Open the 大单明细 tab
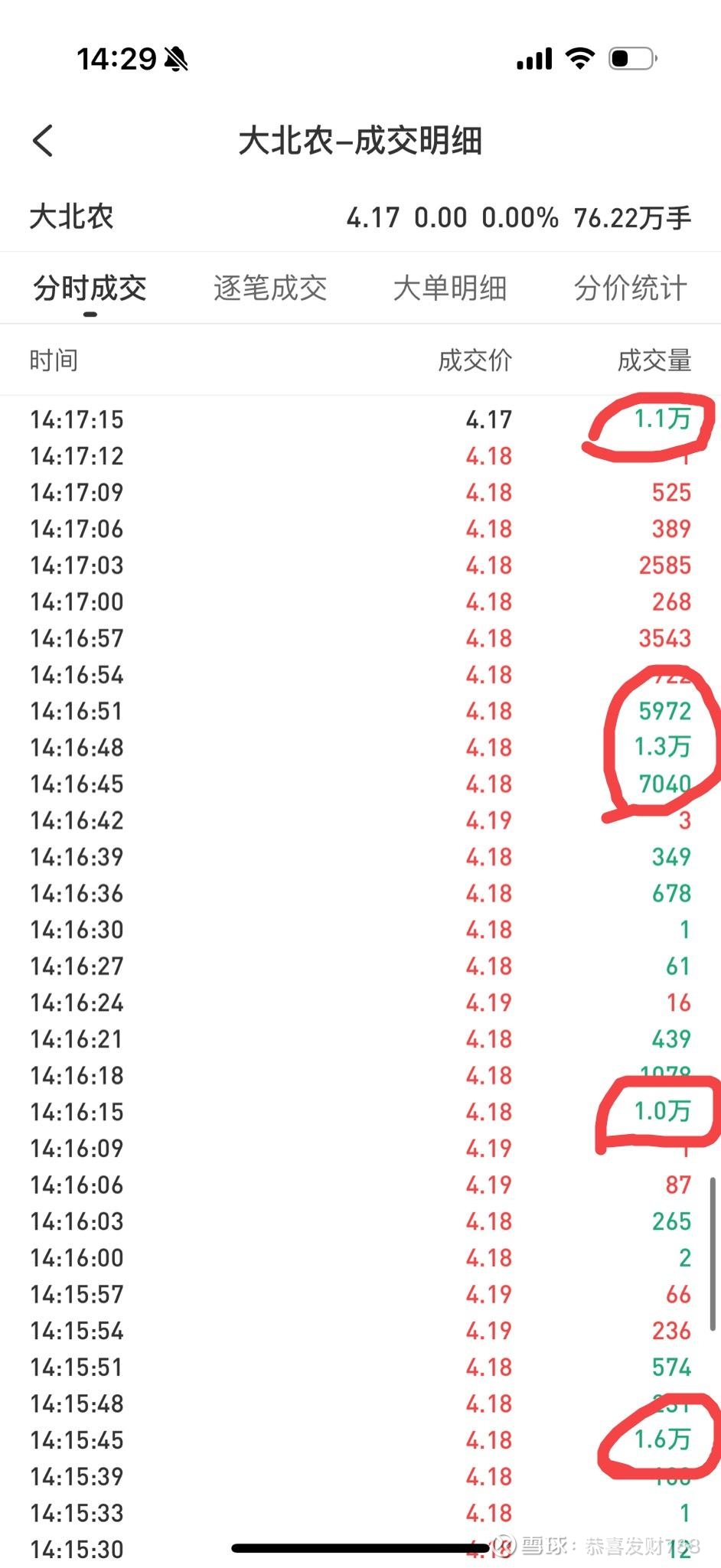 [450, 288]
